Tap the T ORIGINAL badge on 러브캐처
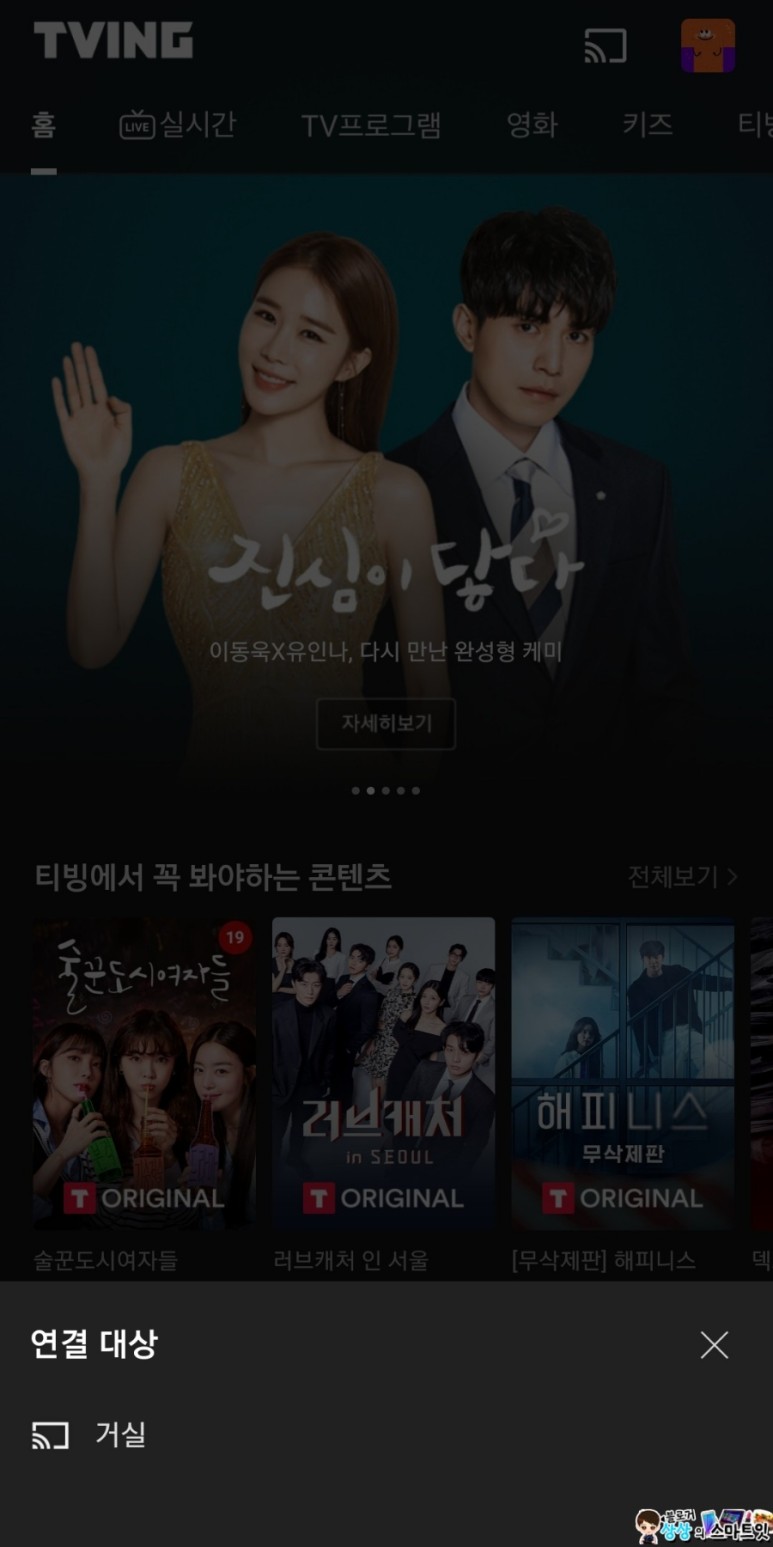This screenshot has height=1547, width=773. point(383,1197)
